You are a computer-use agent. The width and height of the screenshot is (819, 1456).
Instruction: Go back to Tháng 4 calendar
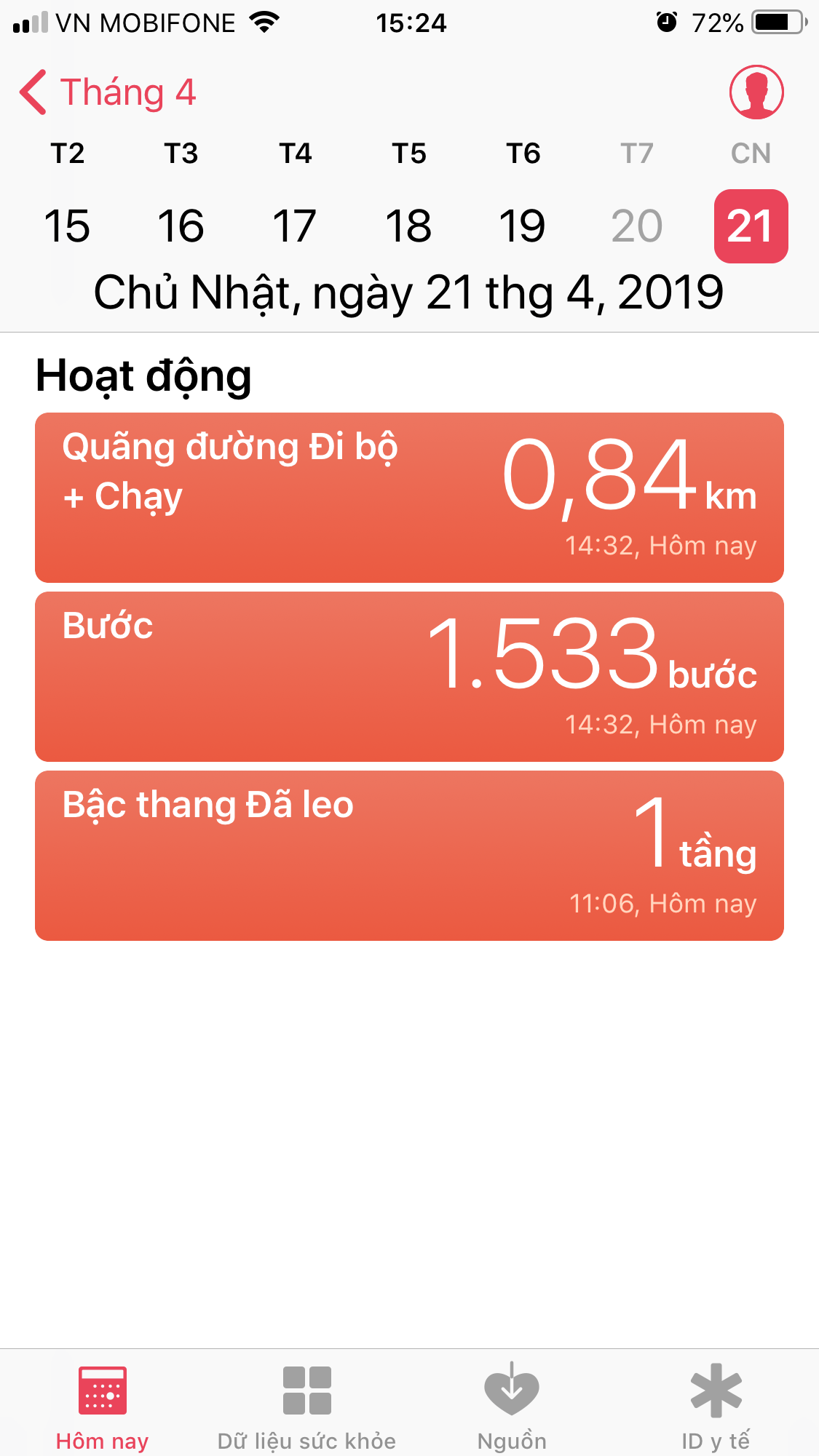(x=108, y=92)
